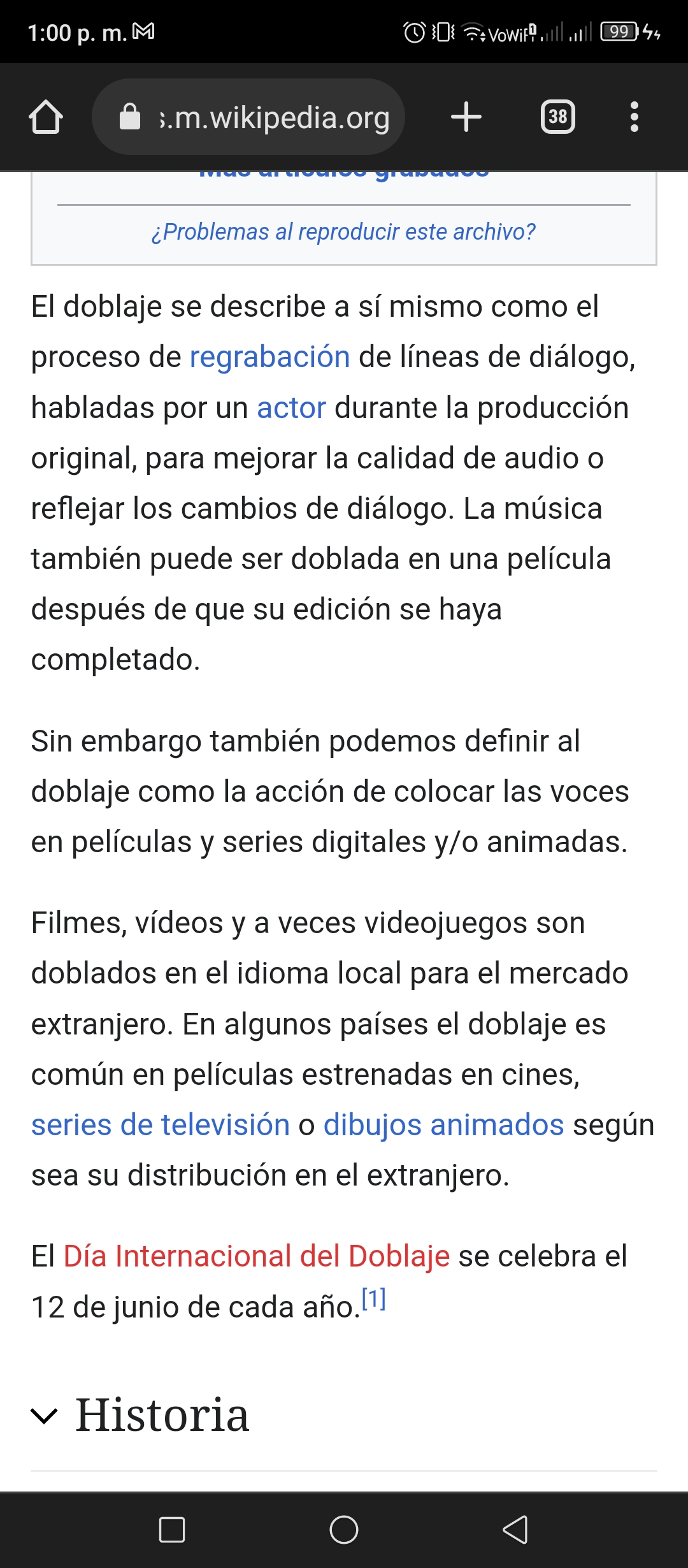Follow the 'regrabación' link

pyautogui.click(x=270, y=357)
